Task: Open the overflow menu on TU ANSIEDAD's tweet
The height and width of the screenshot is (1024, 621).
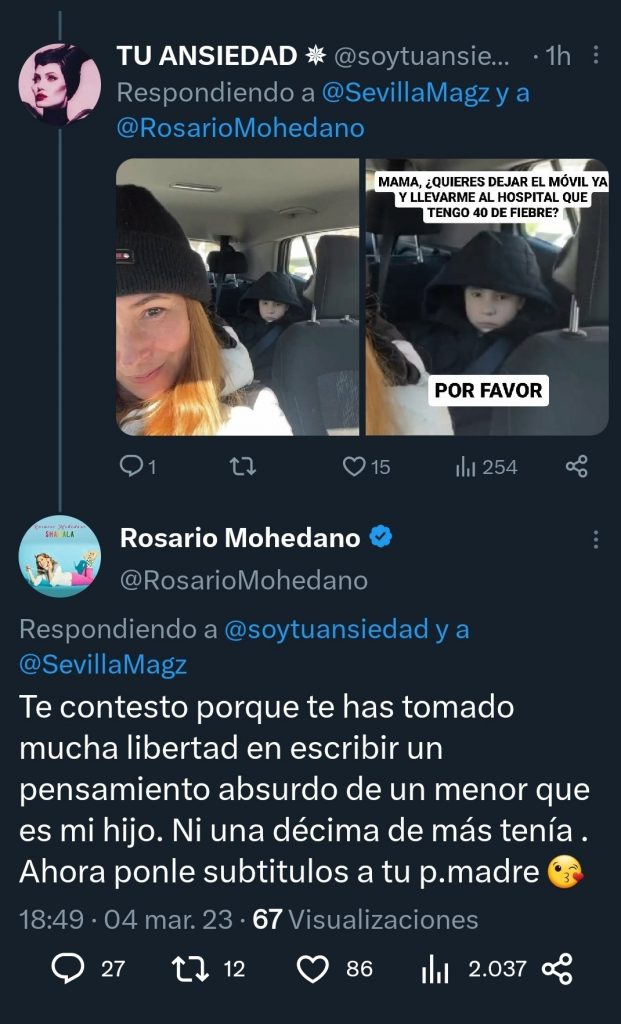Action: (x=596, y=55)
